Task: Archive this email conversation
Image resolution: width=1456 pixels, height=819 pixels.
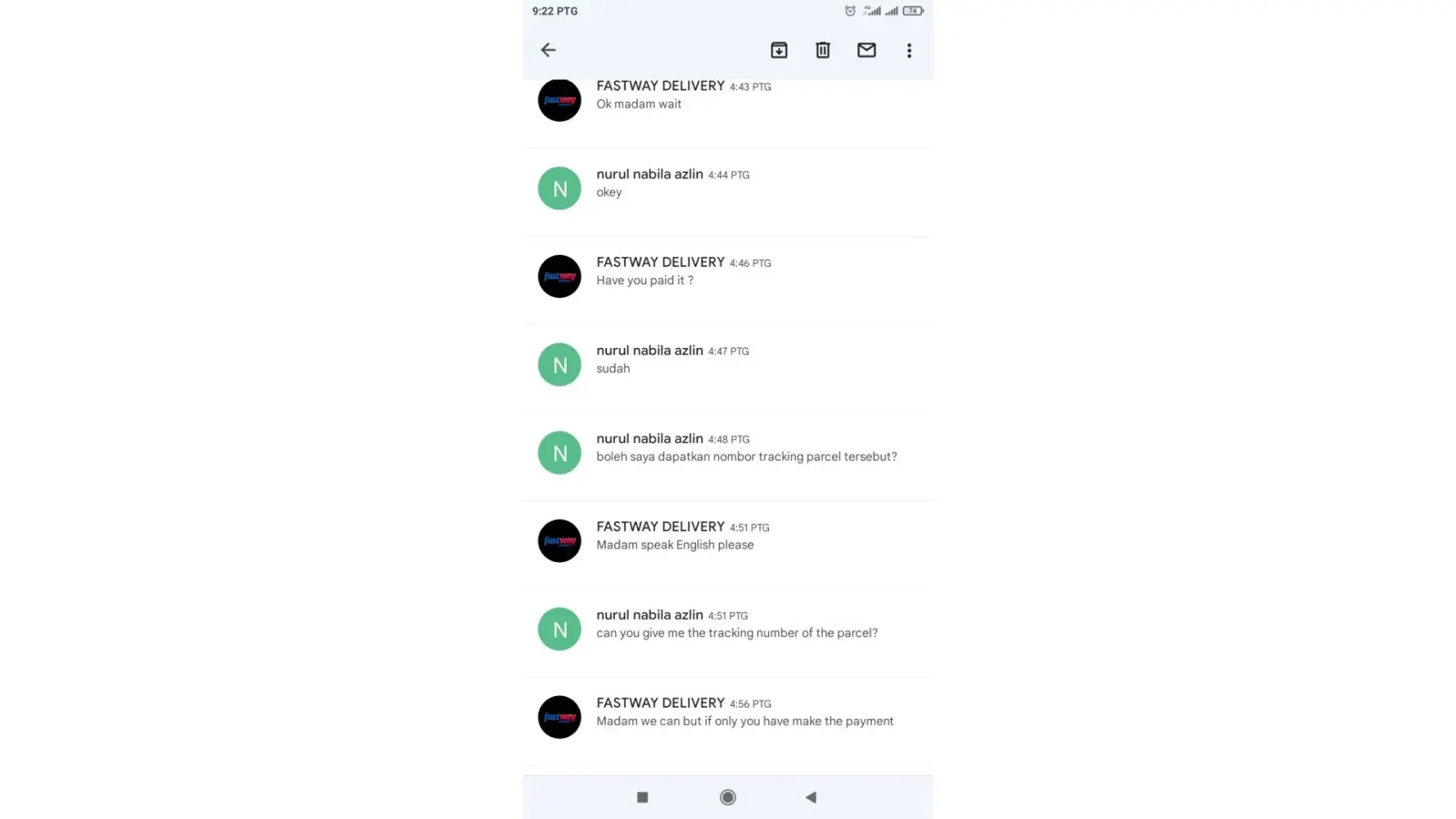Action: click(x=779, y=50)
